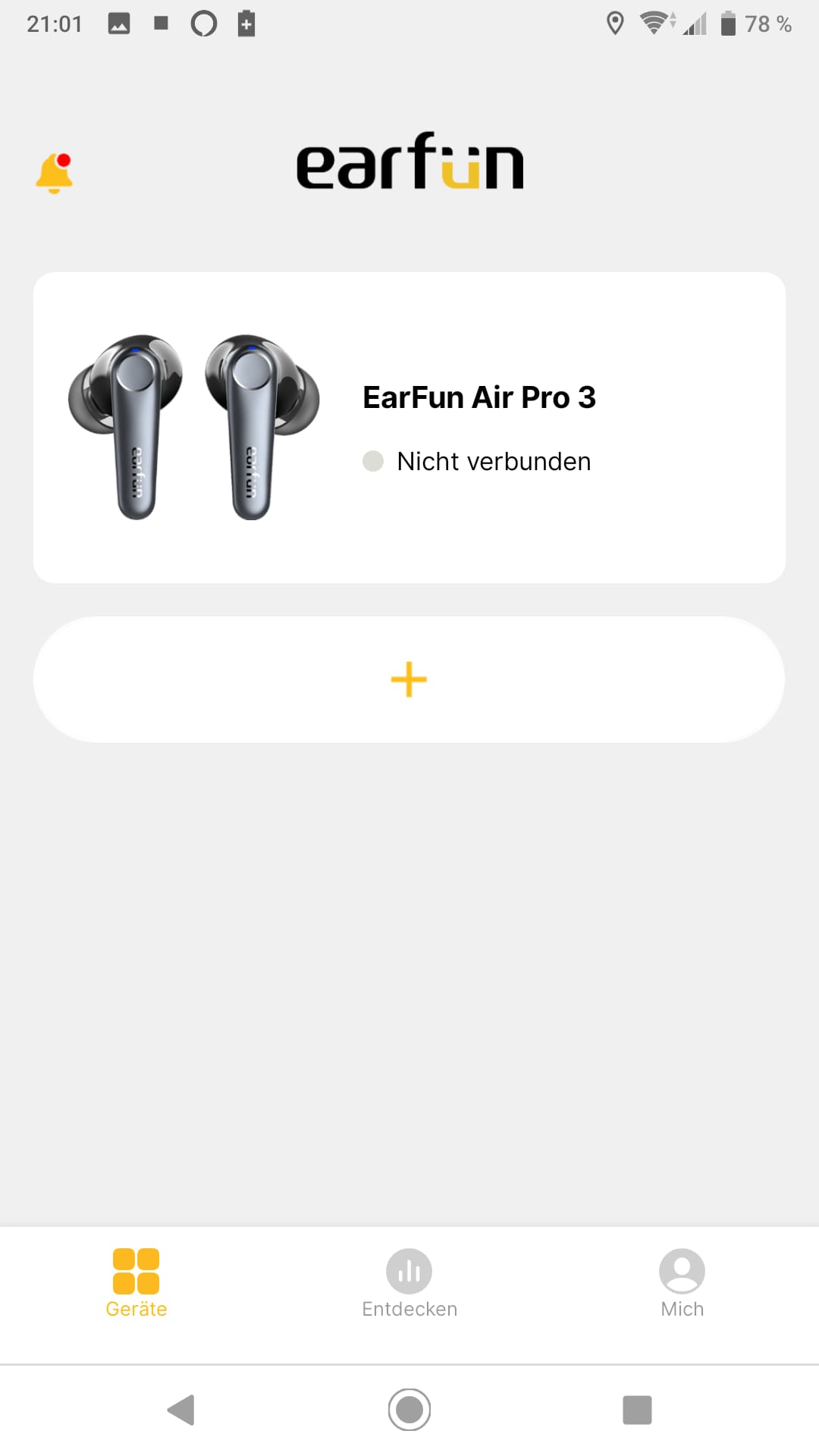
Task: Add a new device with the plus button
Action: [x=409, y=679]
